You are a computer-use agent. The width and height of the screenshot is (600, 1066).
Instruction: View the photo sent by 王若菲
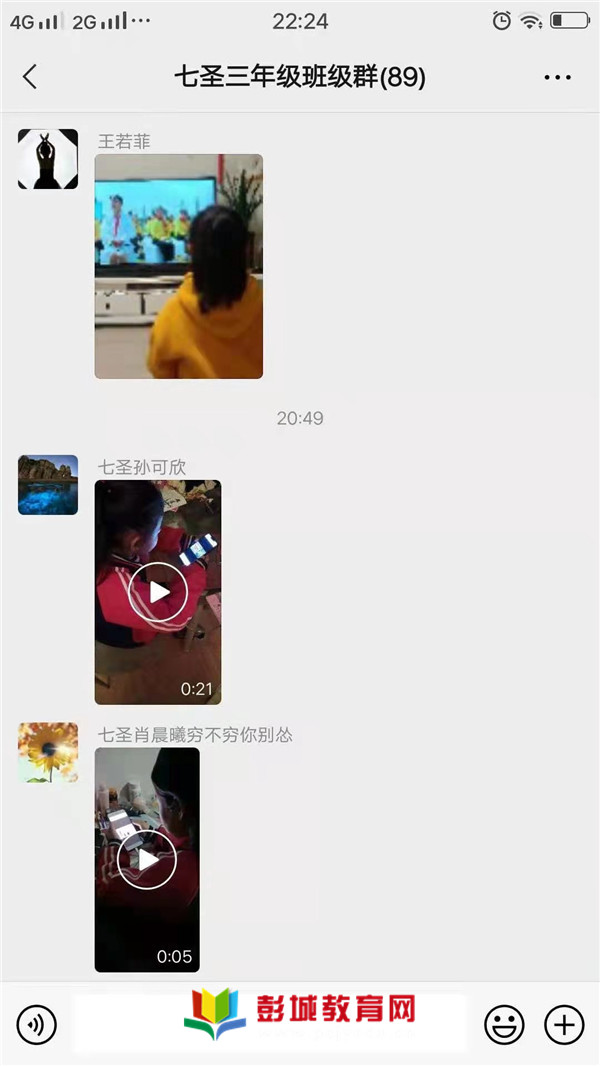click(179, 266)
